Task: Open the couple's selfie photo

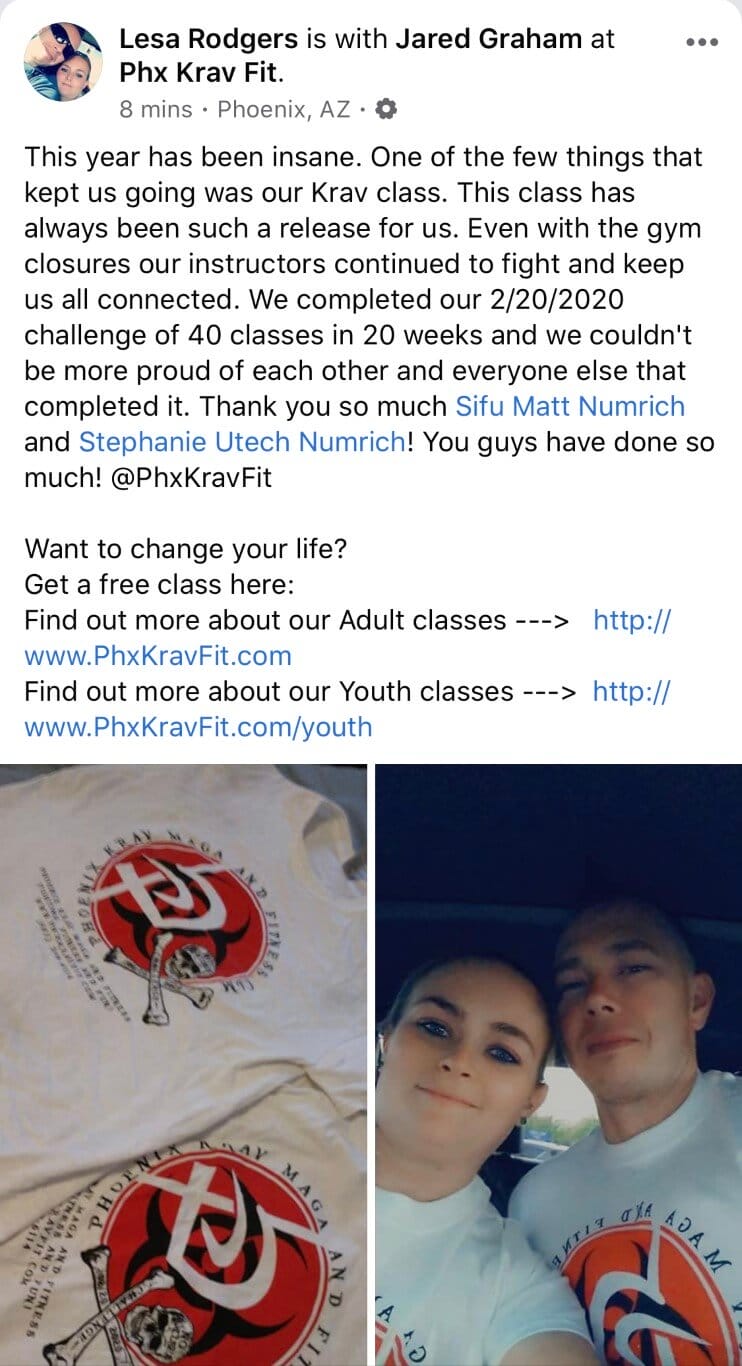Action: click(559, 1064)
